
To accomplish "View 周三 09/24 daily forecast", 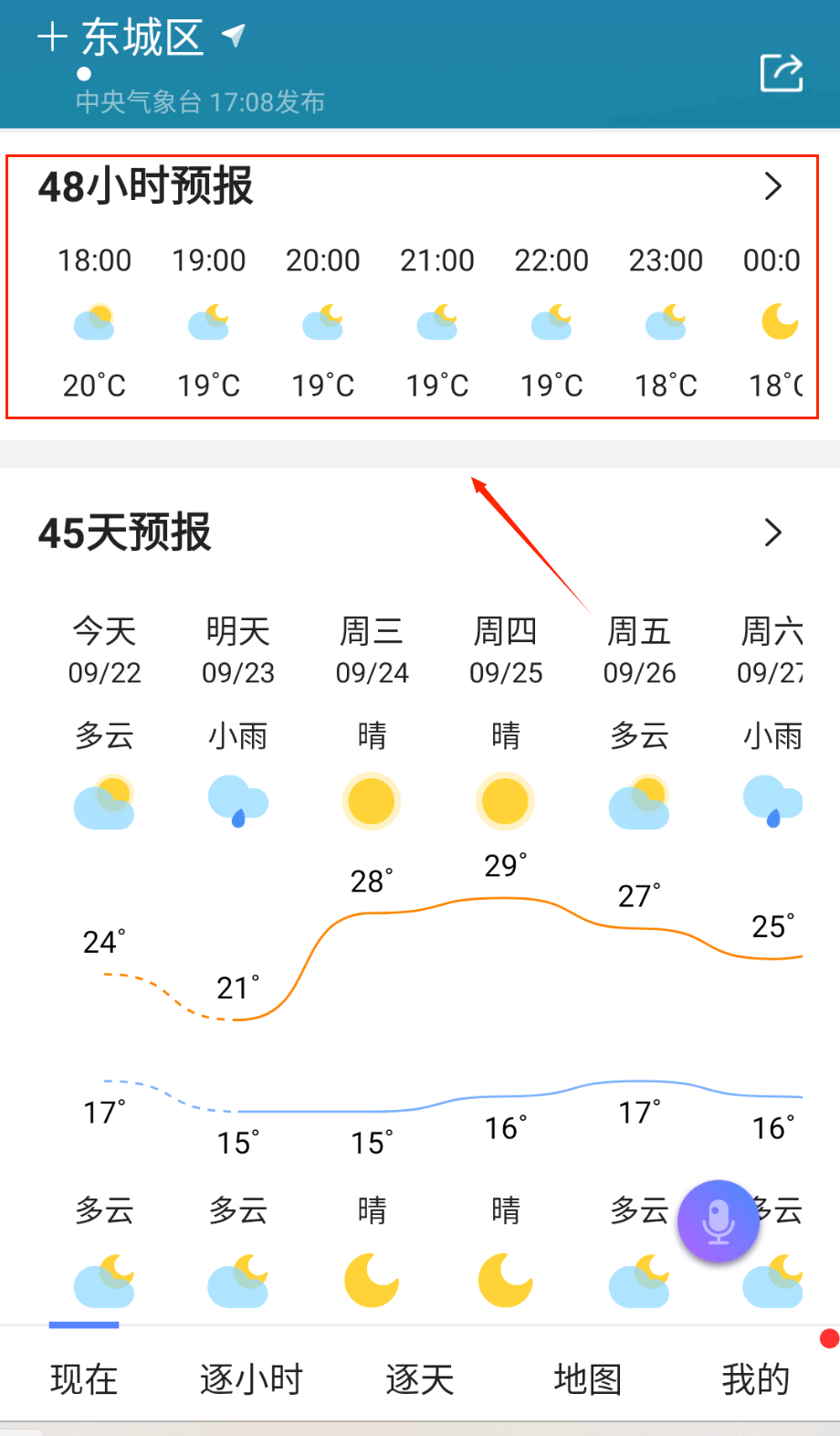I will 372,650.
